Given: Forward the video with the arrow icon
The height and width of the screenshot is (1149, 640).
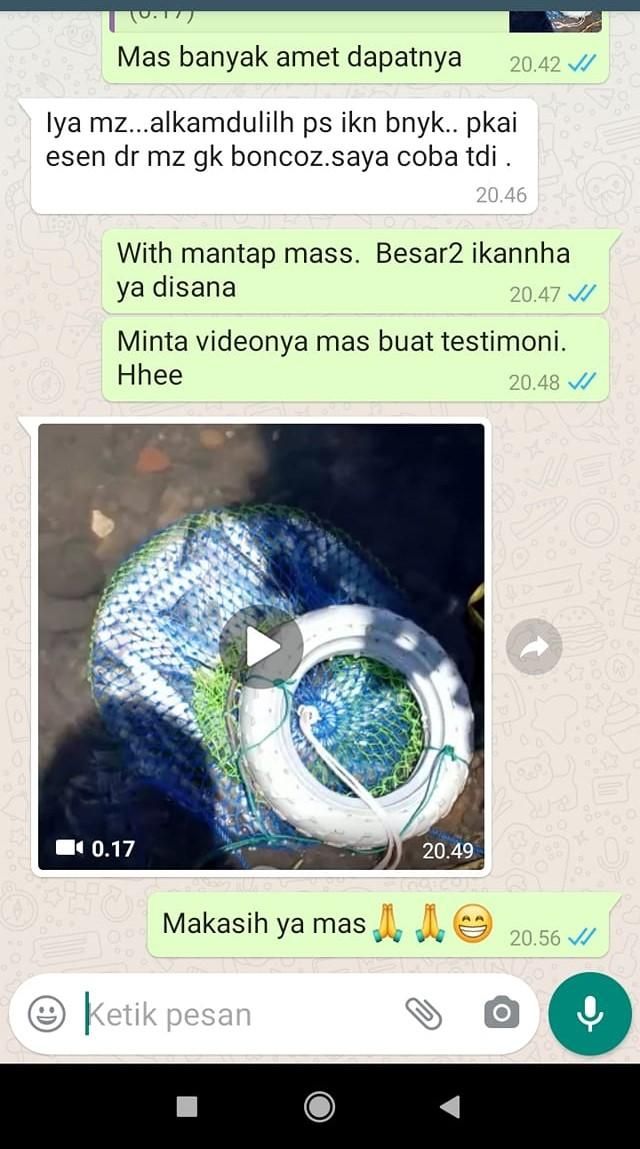Looking at the screenshot, I should 534,647.
